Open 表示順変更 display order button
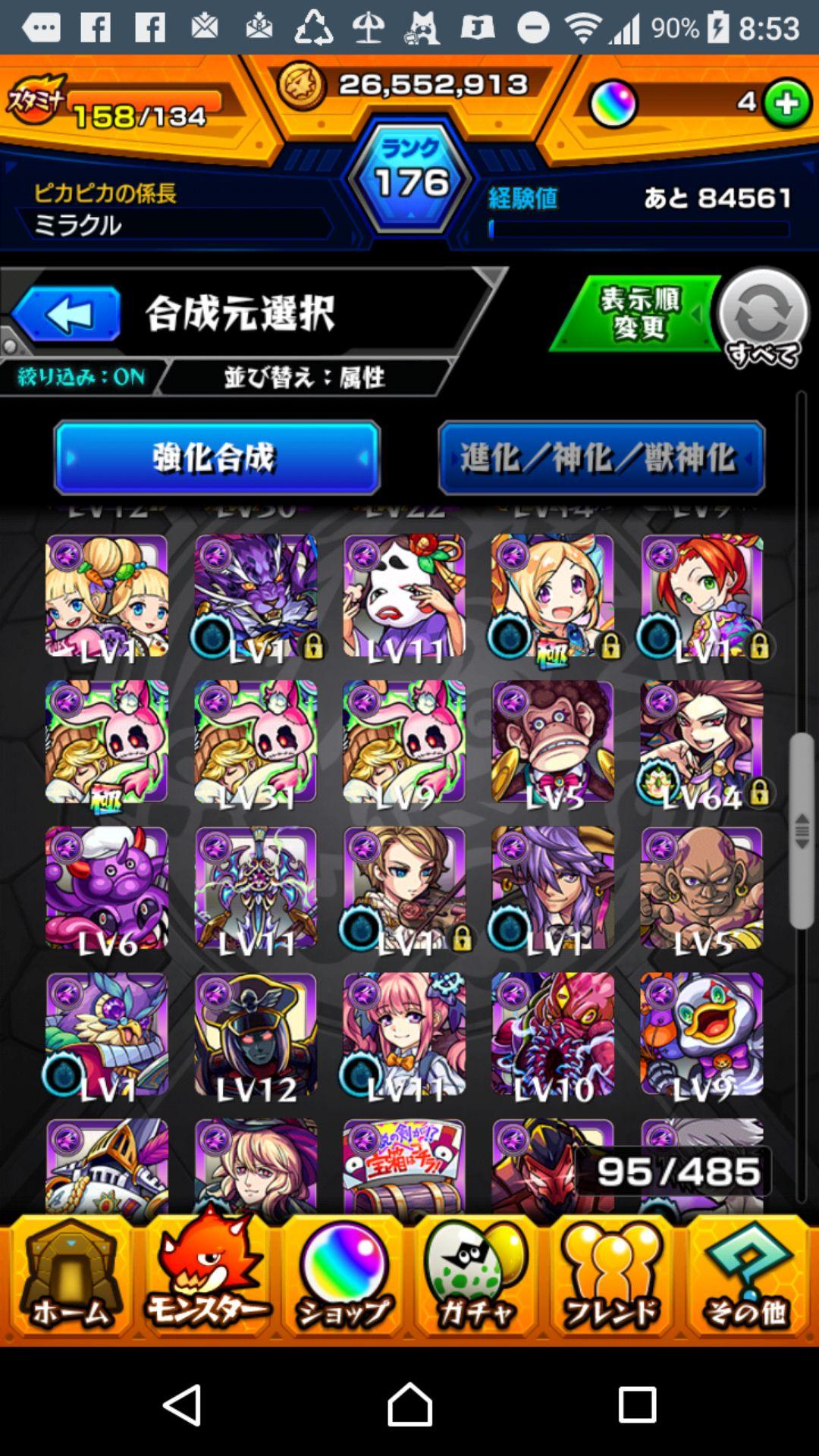Image resolution: width=819 pixels, height=1456 pixels. tap(639, 314)
